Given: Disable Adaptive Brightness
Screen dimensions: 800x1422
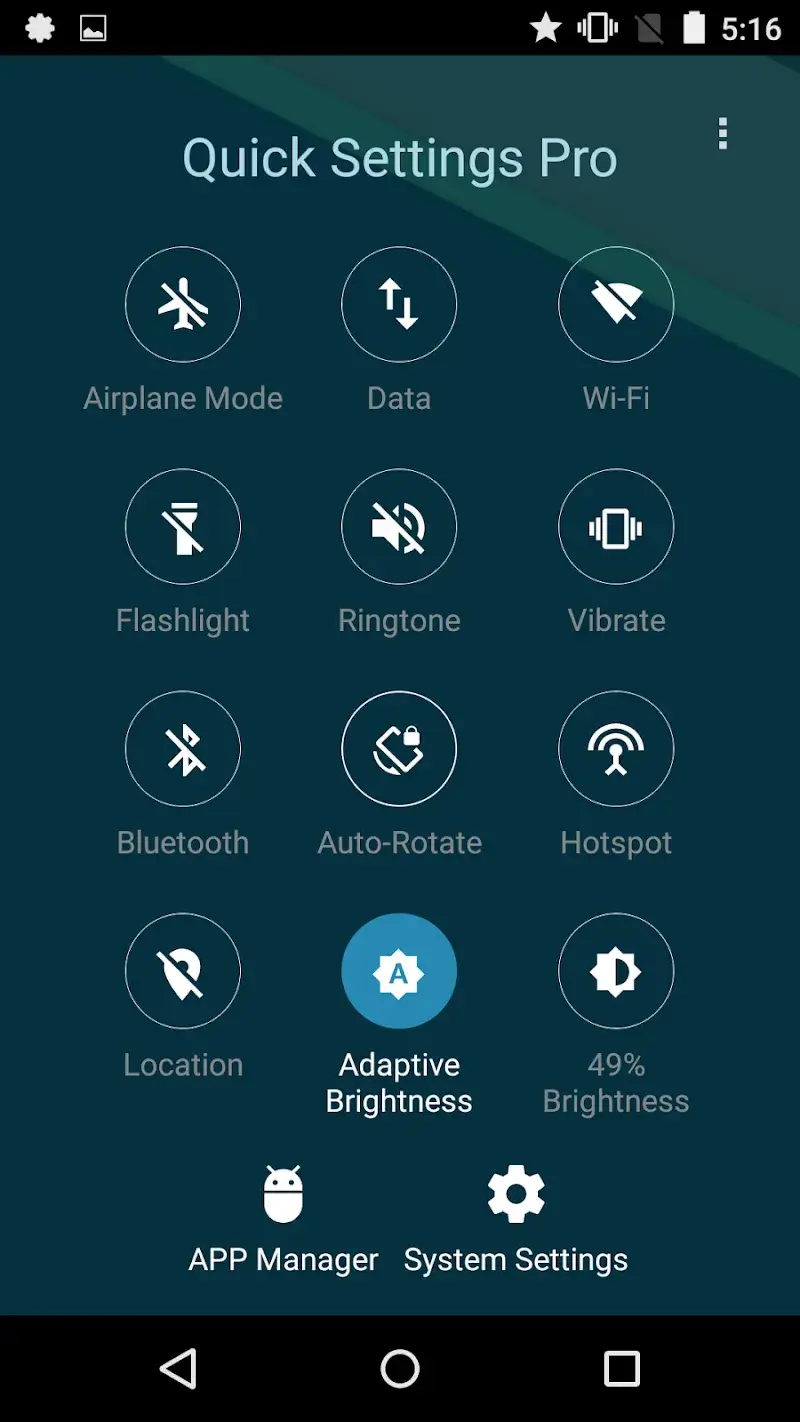Looking at the screenshot, I should [x=399, y=971].
